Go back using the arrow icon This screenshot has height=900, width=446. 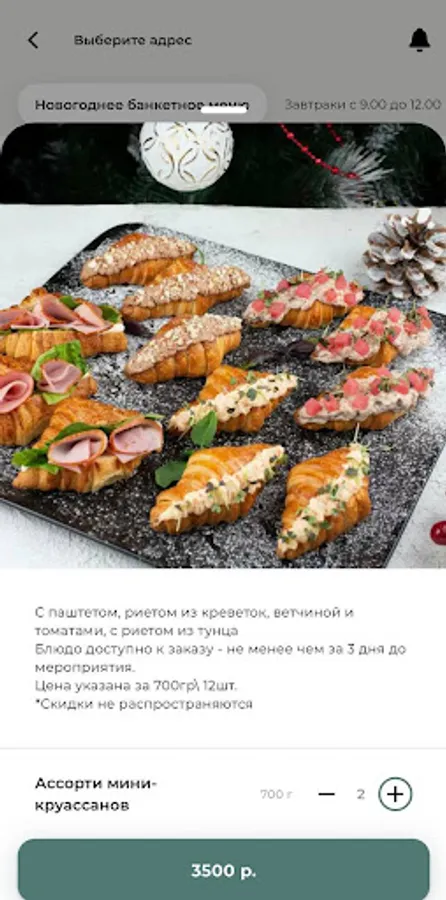tap(33, 40)
